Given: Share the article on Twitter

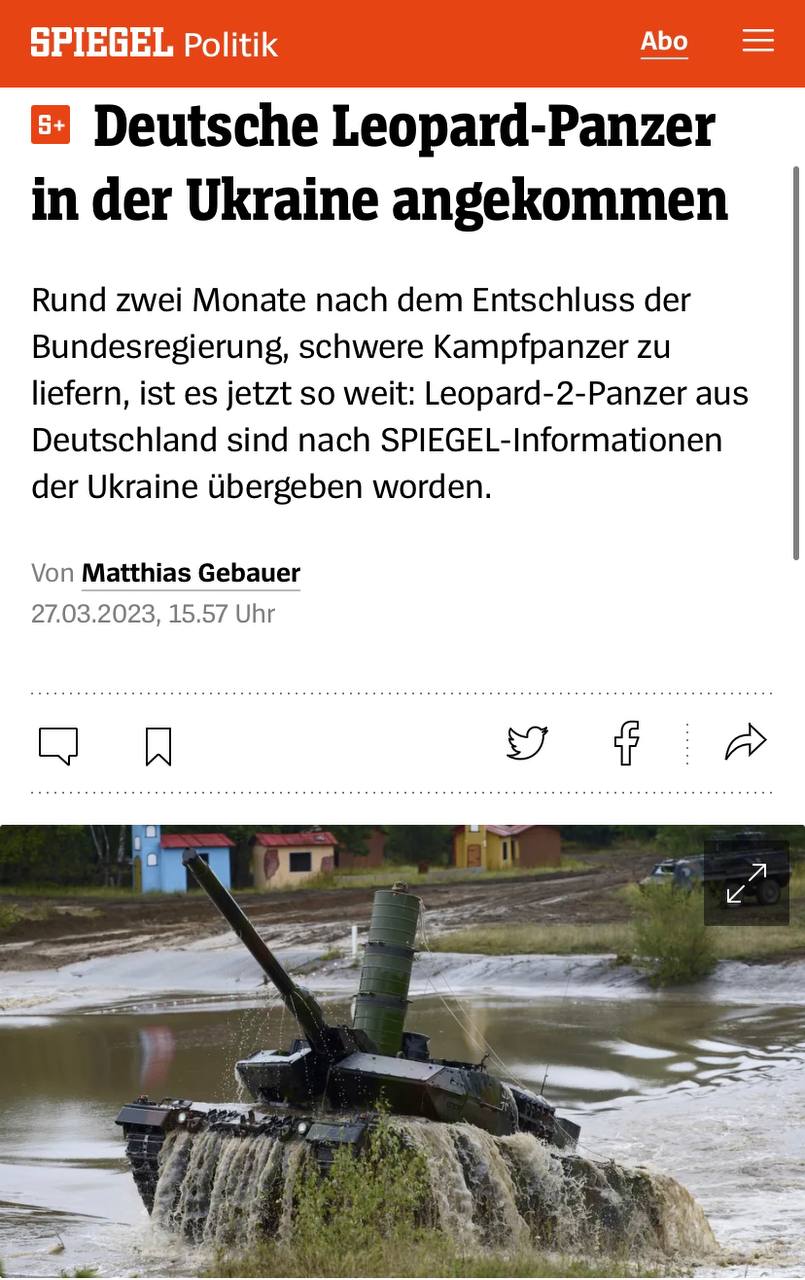Looking at the screenshot, I should tap(527, 744).
